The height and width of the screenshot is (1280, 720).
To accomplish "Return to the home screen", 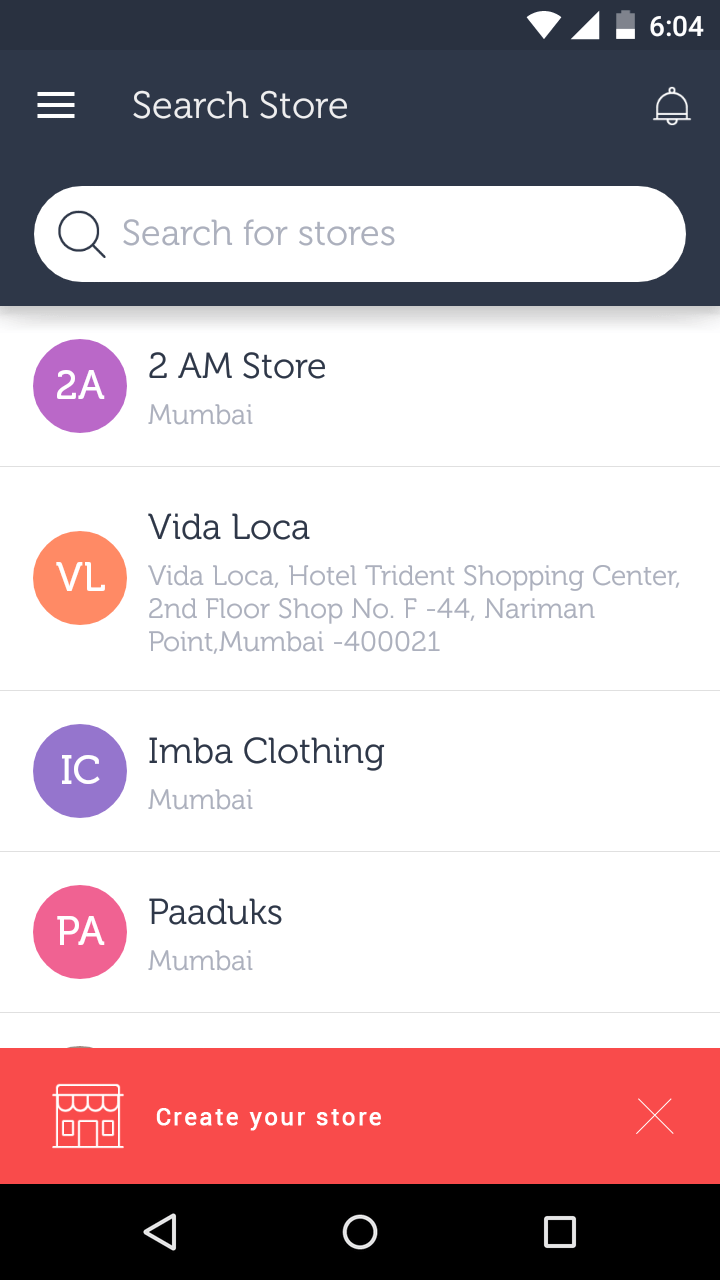I will tap(360, 1232).
